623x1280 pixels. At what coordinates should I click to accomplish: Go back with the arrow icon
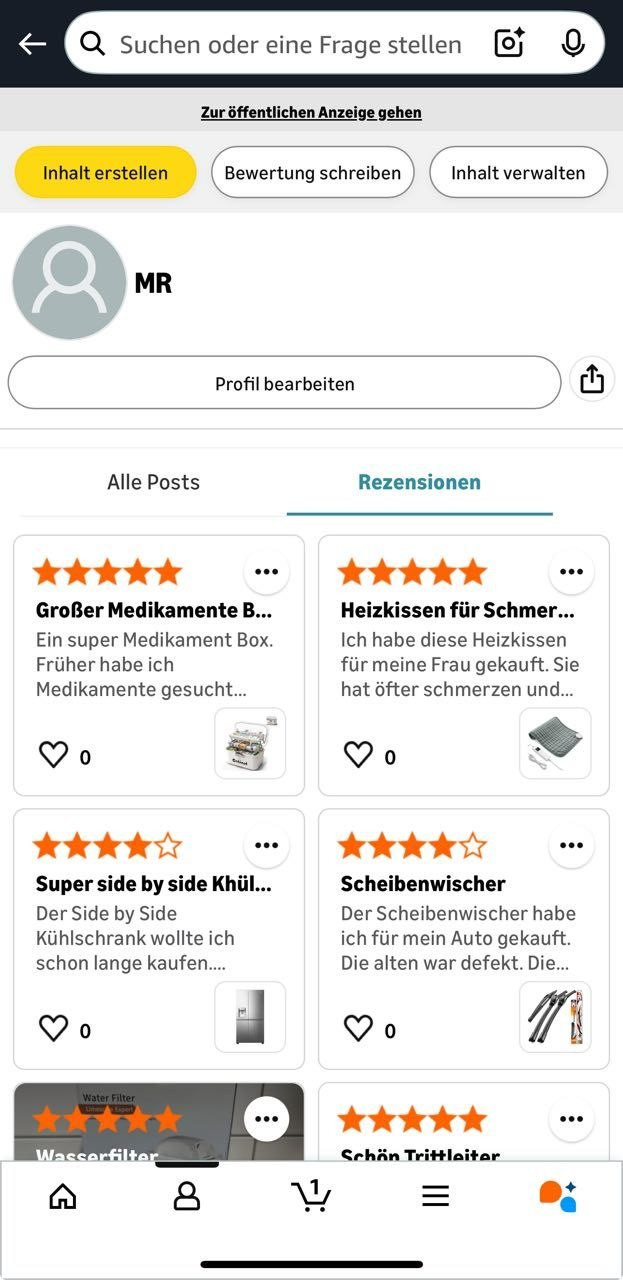[x=32, y=44]
